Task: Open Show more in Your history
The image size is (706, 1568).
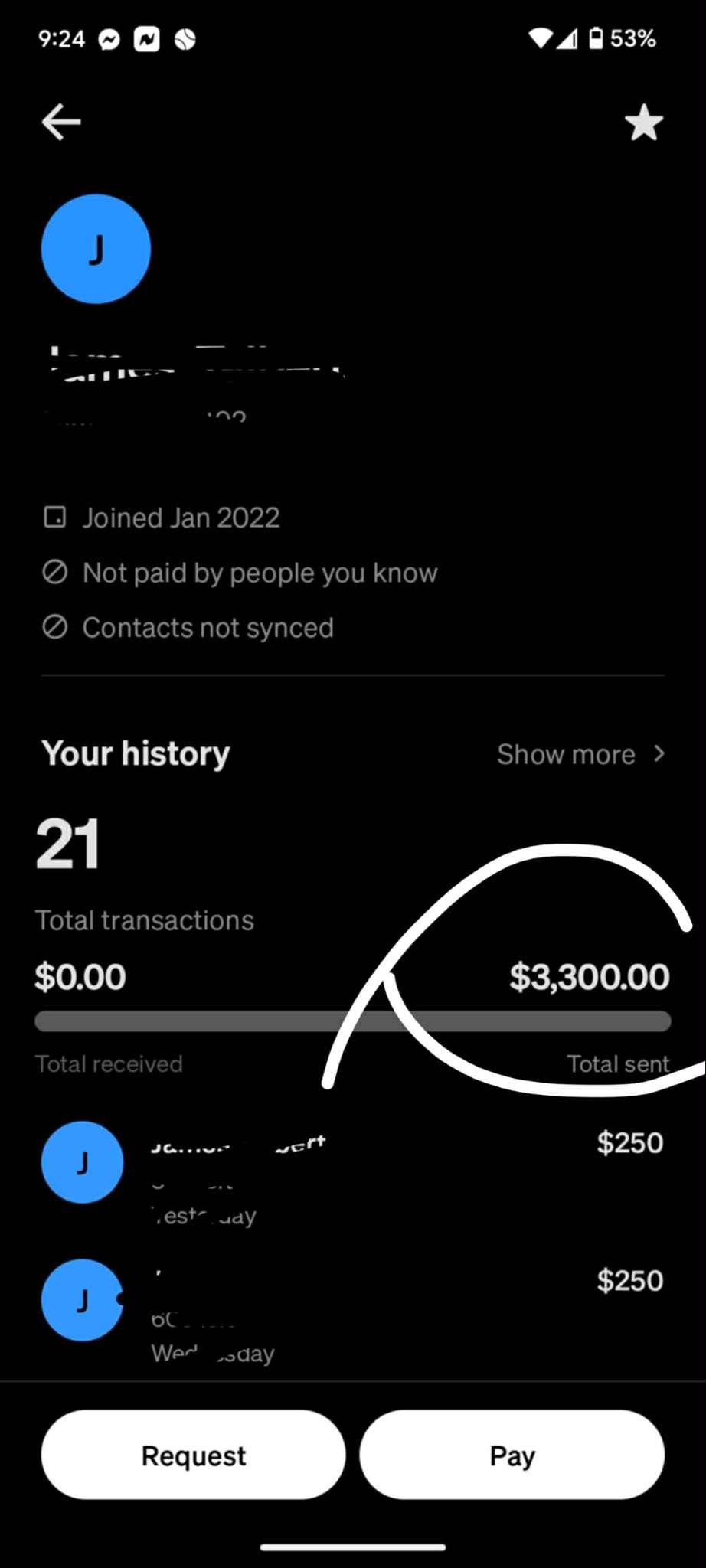Action: pyautogui.click(x=581, y=754)
